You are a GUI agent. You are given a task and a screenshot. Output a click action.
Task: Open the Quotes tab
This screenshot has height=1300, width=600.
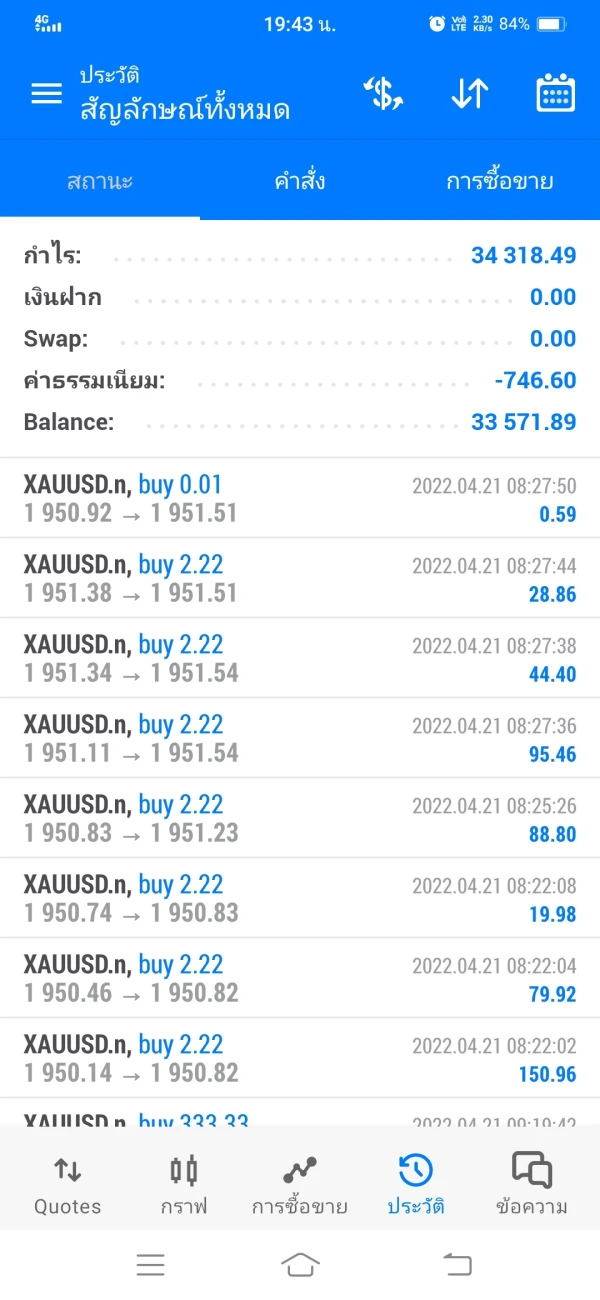coord(67,1184)
